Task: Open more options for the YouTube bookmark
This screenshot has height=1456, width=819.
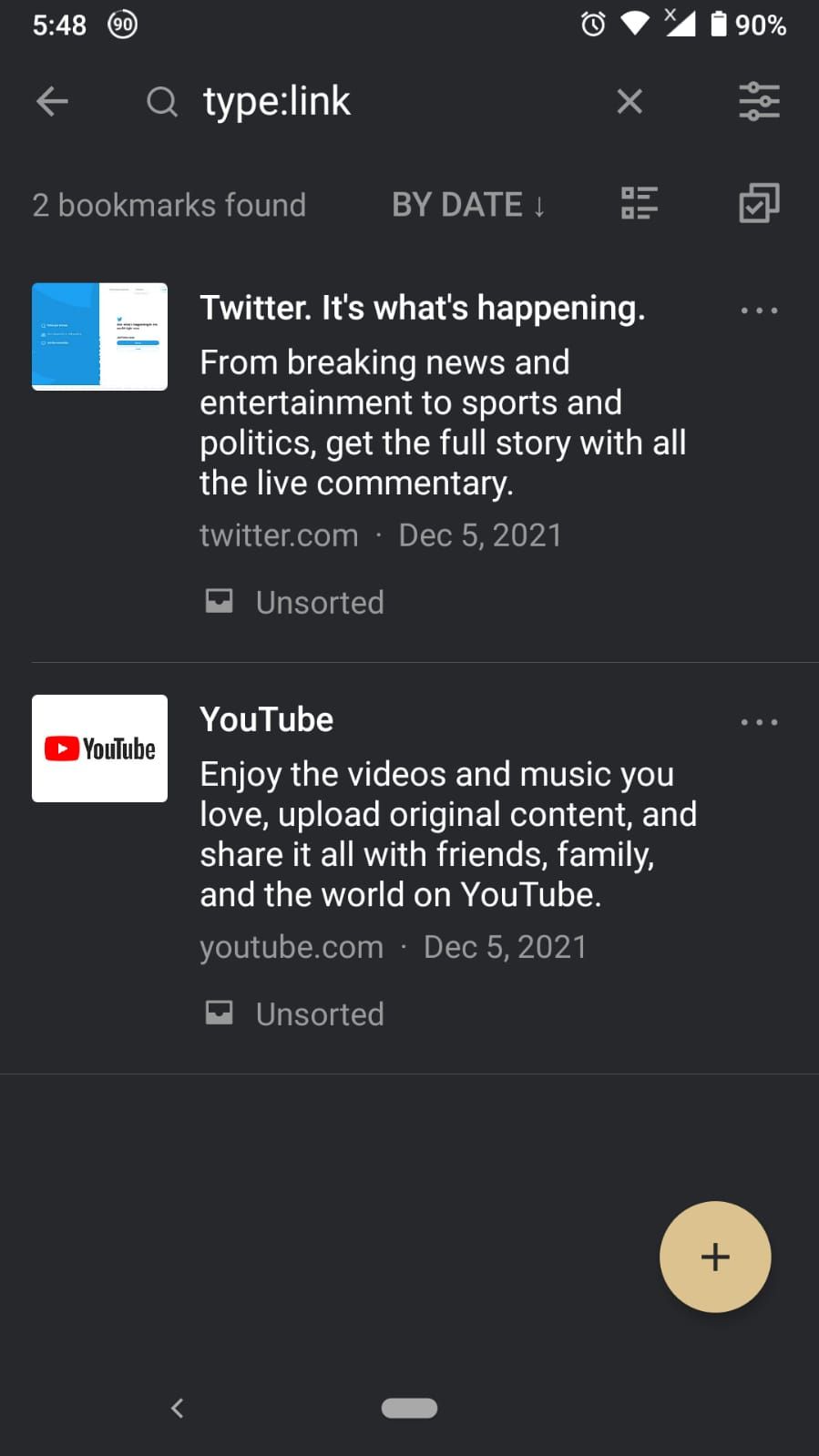Action: pyautogui.click(x=759, y=722)
